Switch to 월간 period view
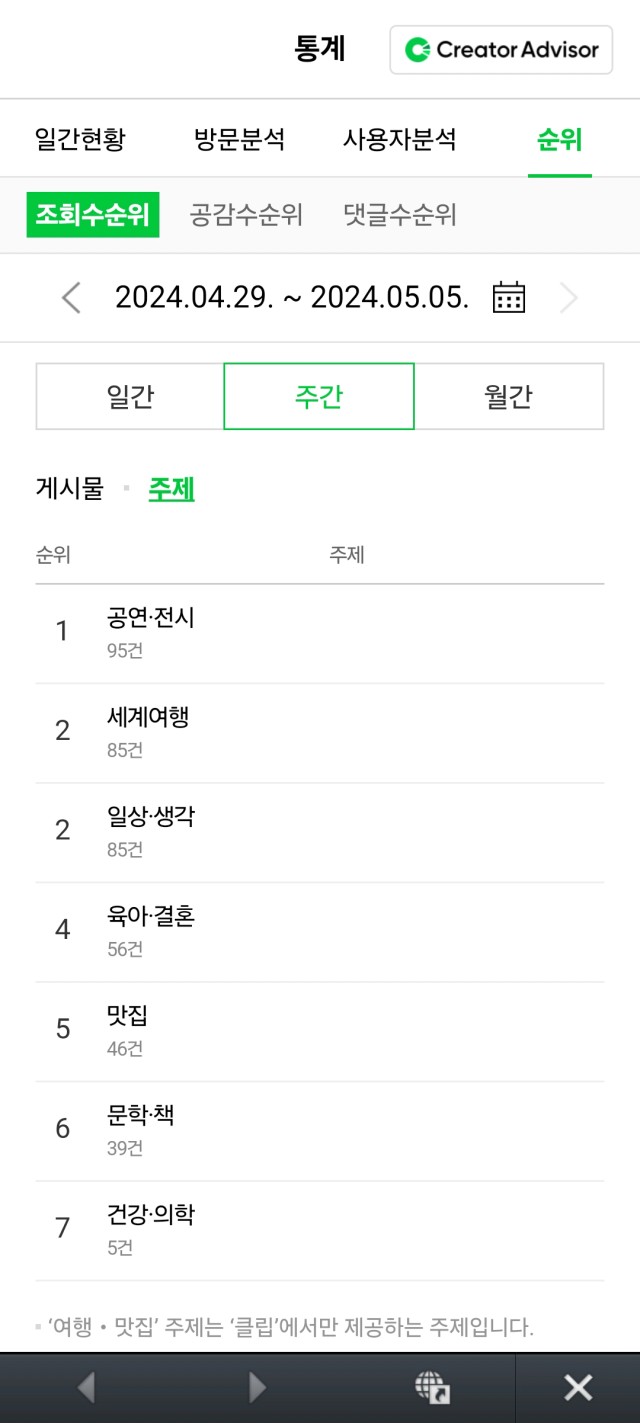640x1423 pixels. click(x=509, y=397)
